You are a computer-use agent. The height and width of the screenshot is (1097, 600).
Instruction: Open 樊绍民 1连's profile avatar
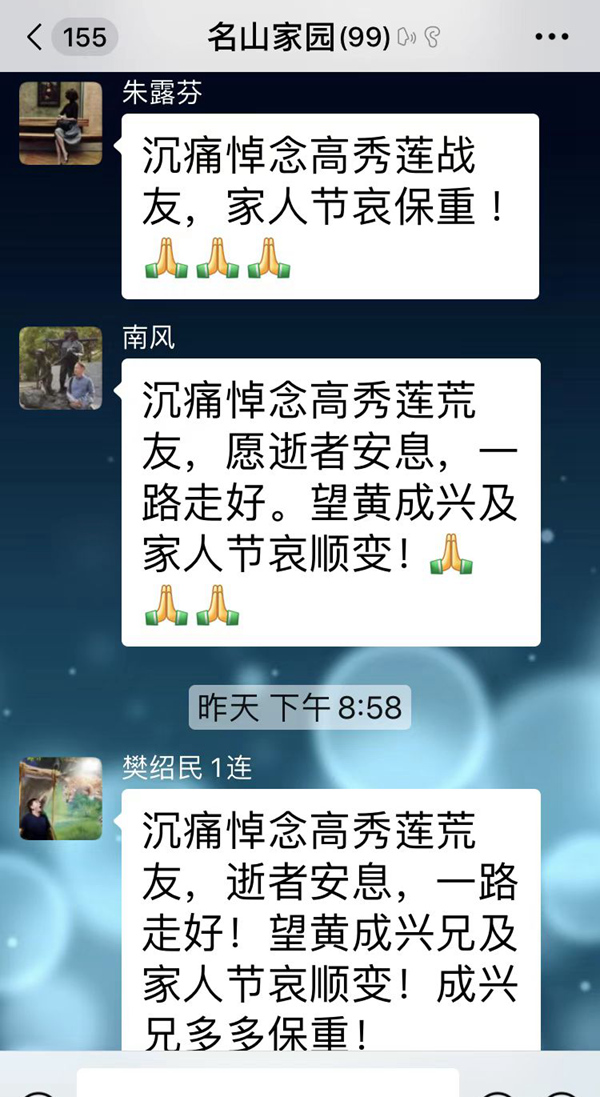click(61, 798)
